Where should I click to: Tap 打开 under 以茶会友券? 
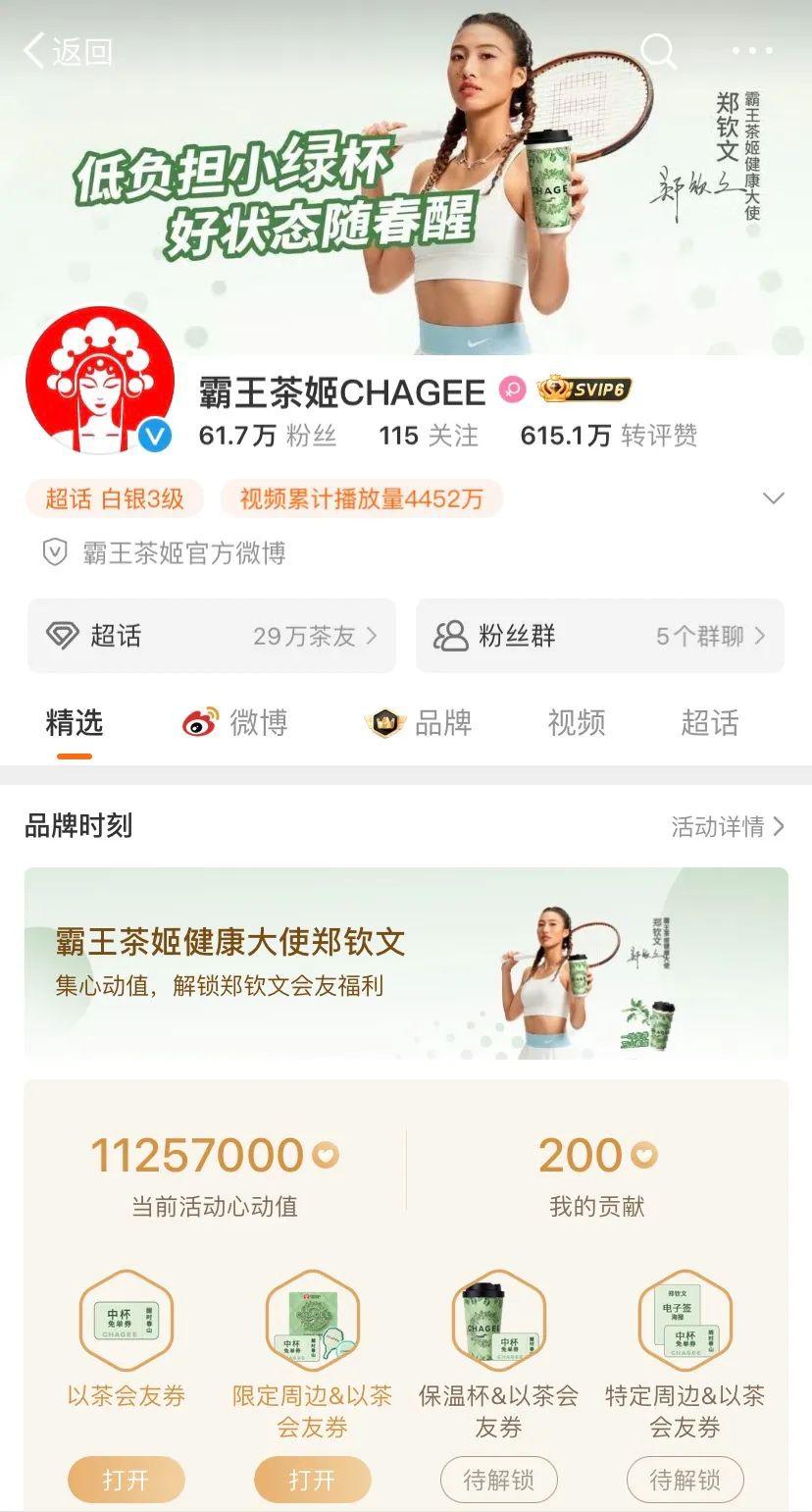click(x=126, y=1479)
